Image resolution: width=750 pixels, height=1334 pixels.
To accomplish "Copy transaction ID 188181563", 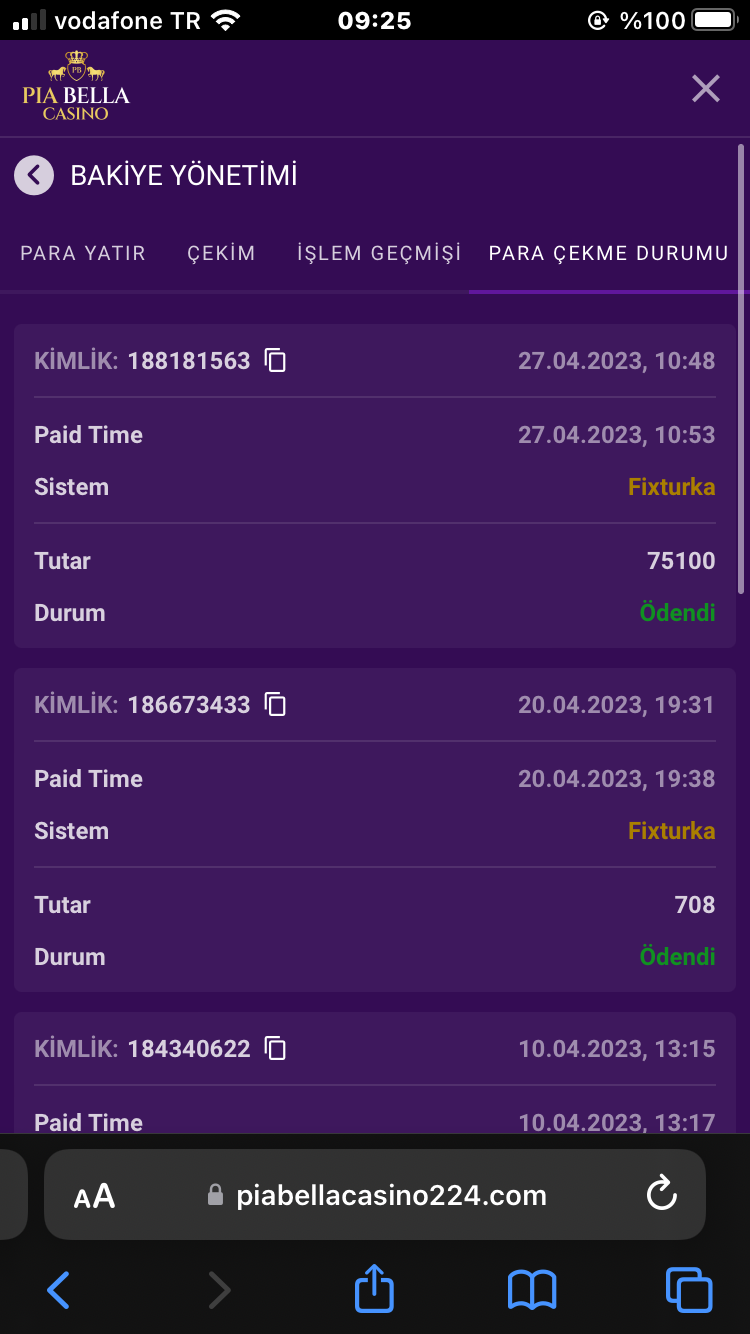I will [275, 361].
